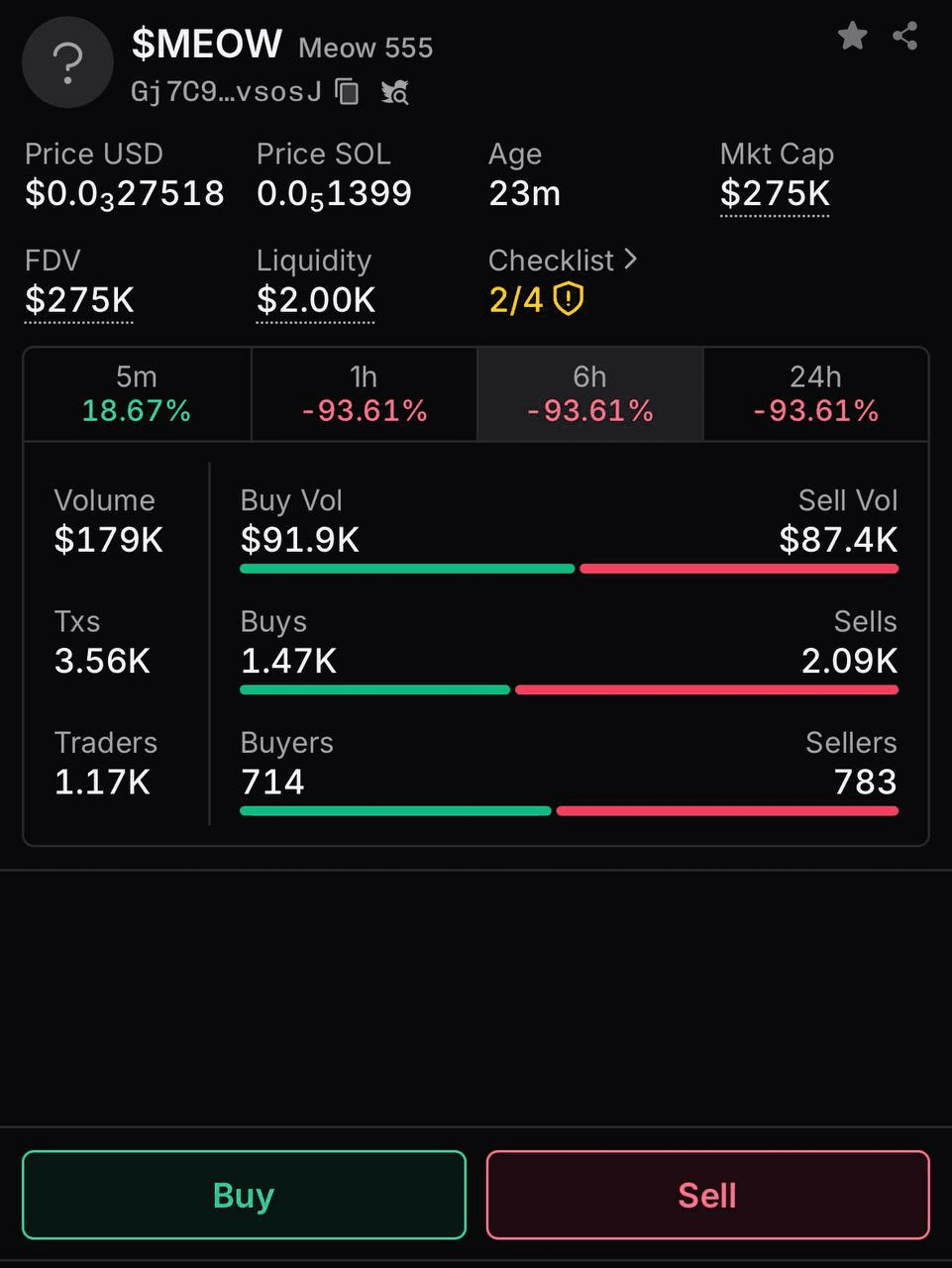The height and width of the screenshot is (1268, 952).
Task: Show details for Liquidity $2.00K
Action: 316,300
